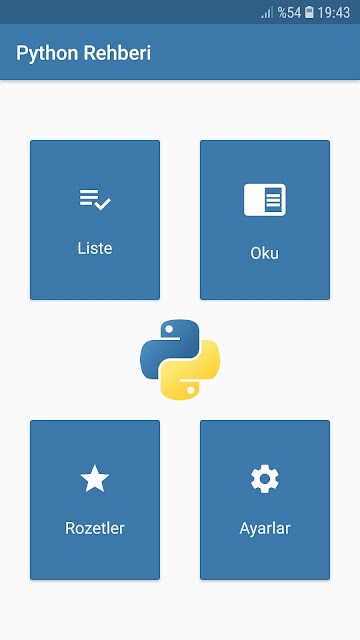Screen dimensions: 360x640
Task: View the Rozetler badges tile
Action: point(95,500)
